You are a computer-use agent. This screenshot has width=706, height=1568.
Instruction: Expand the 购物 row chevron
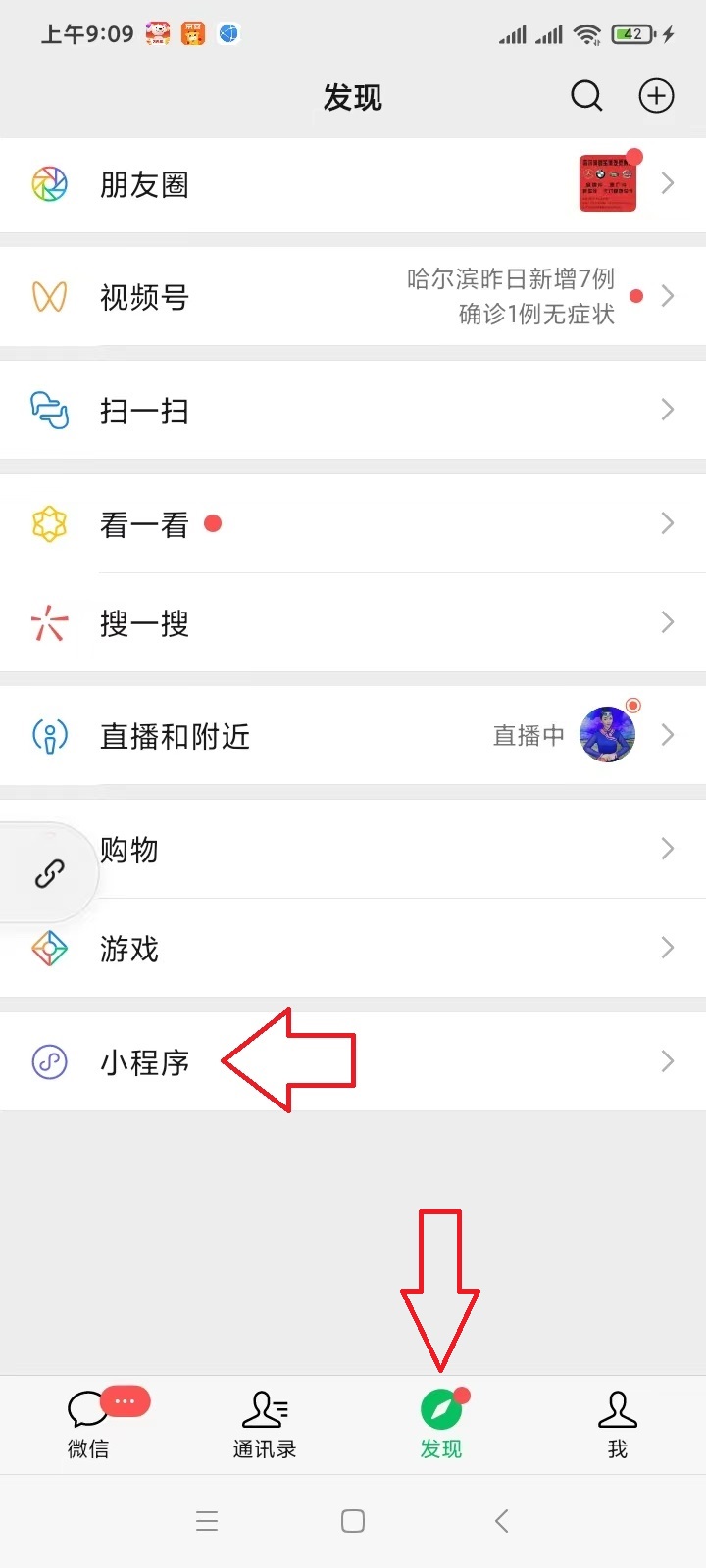tap(668, 849)
